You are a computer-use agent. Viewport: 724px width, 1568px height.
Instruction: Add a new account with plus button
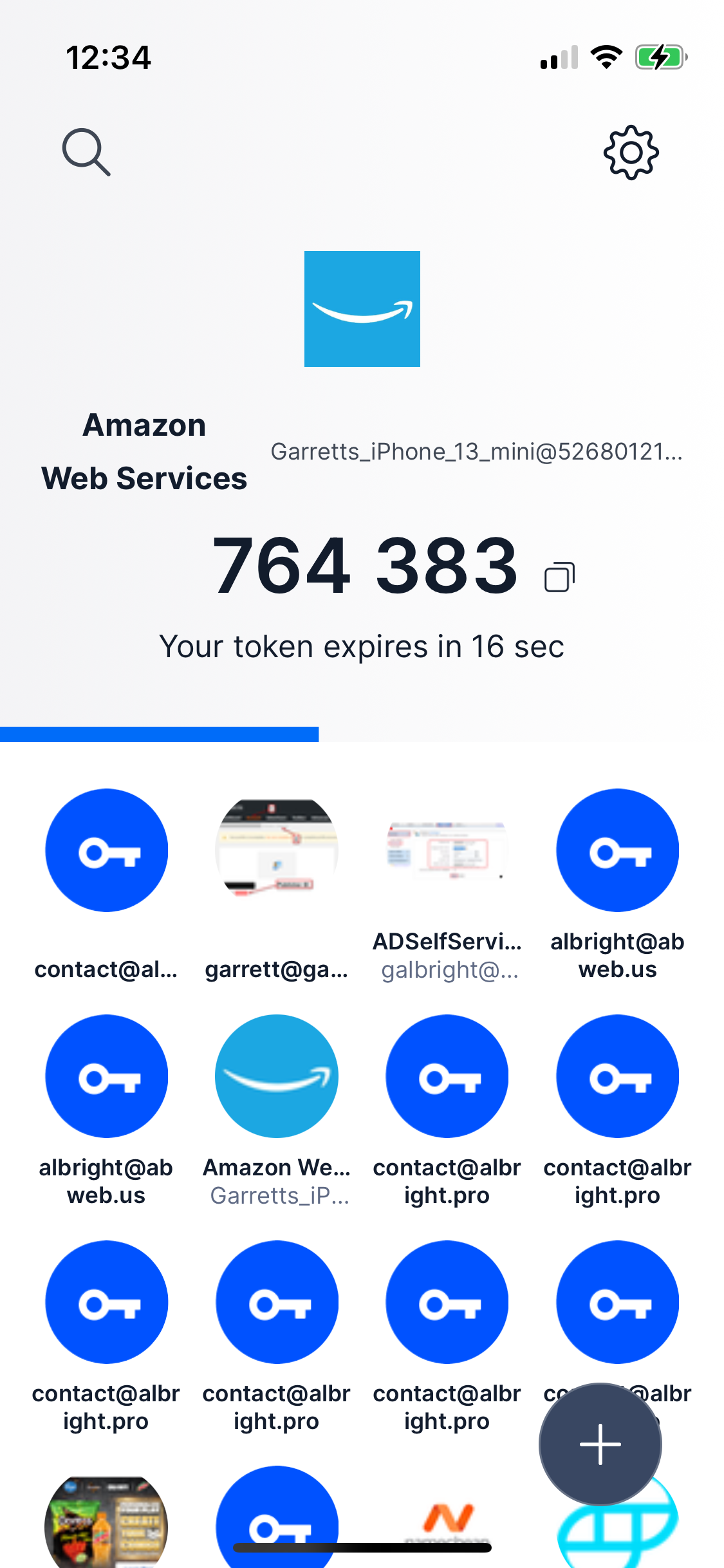[x=600, y=1444]
